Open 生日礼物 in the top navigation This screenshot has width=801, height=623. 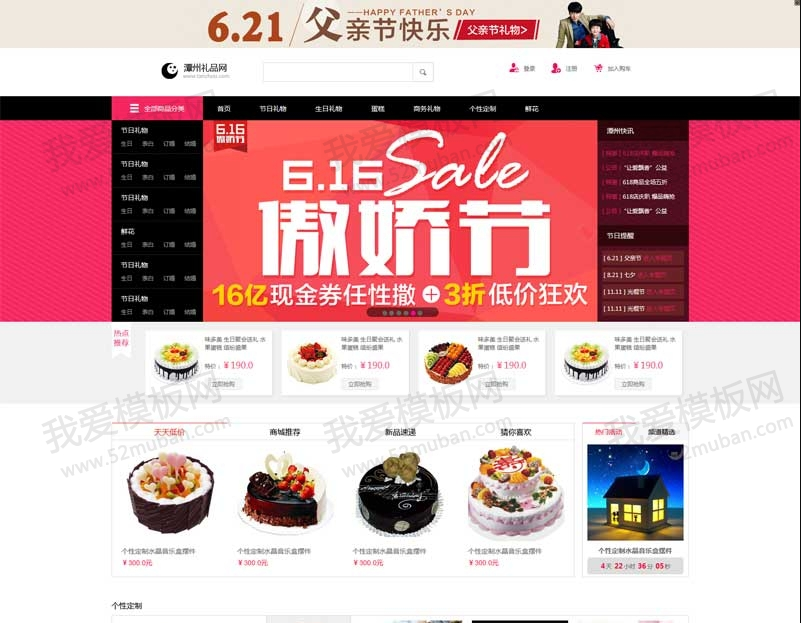tap(328, 108)
